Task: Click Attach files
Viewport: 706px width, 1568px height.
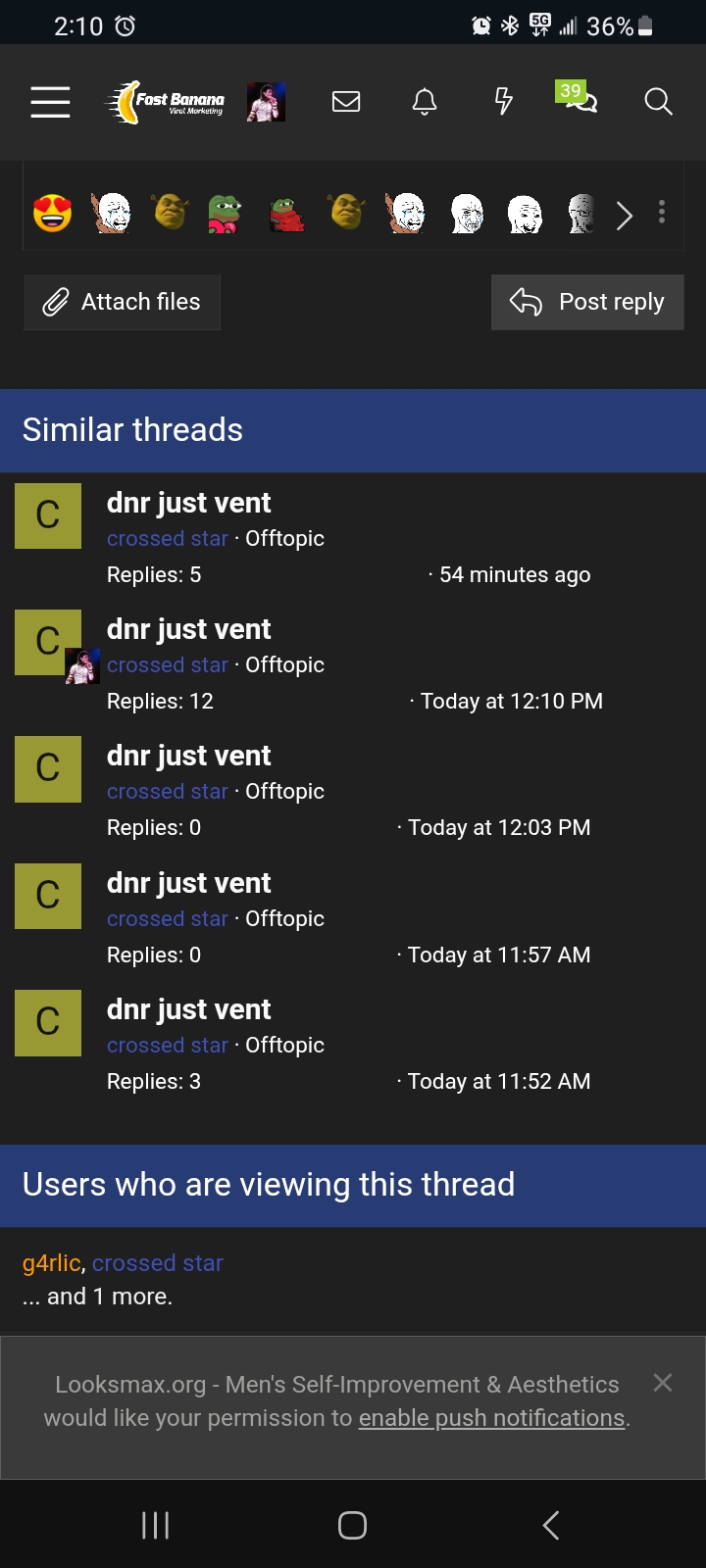Action: [x=122, y=302]
